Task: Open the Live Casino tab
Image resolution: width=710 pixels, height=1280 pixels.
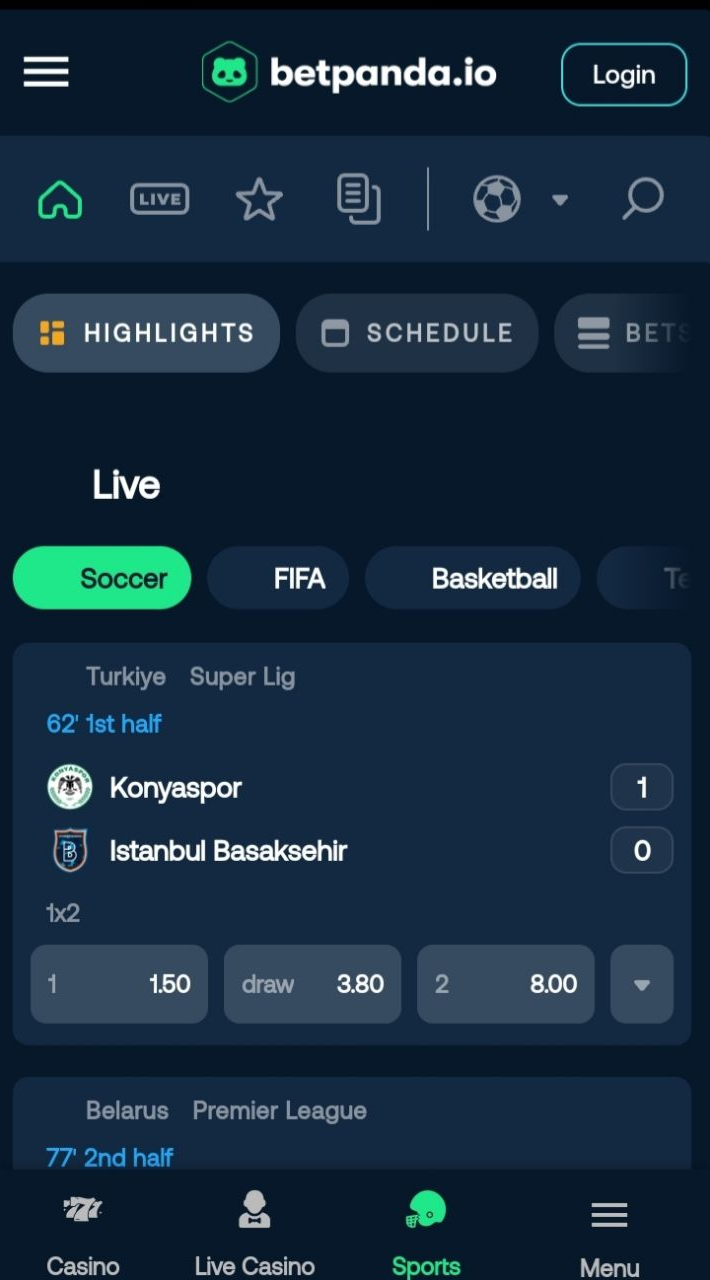Action: point(254,1234)
